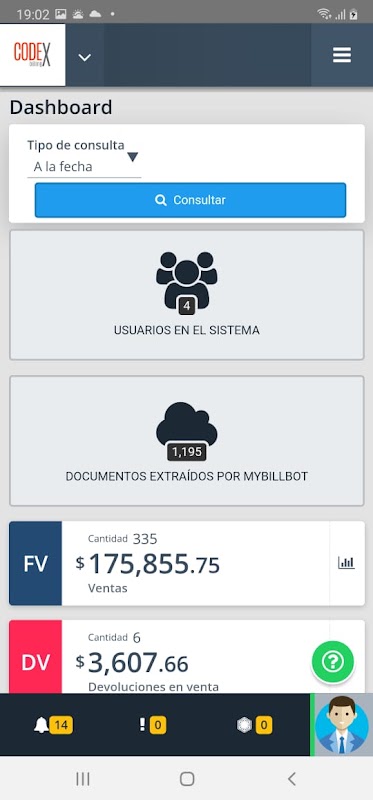
Task: View the chart for Ventas
Action: 346,563
